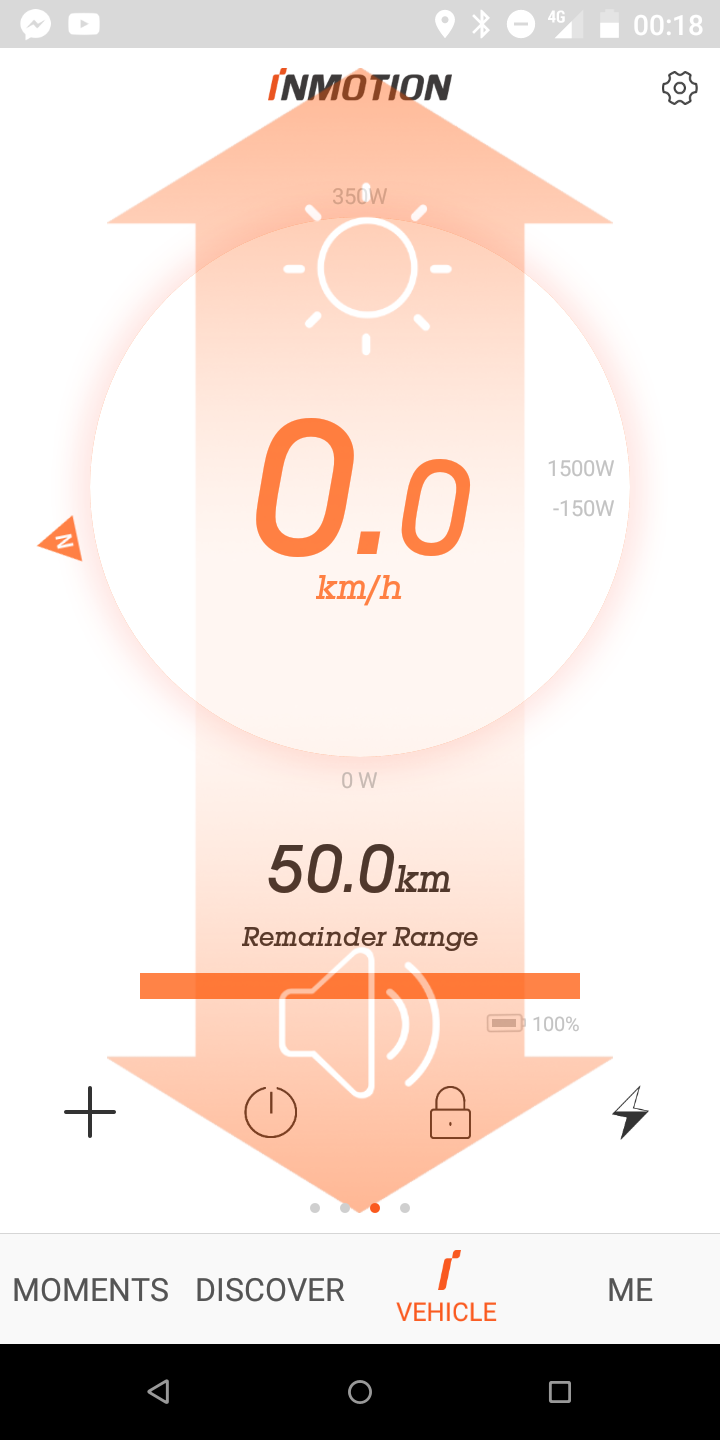Select the Vehicle tab
This screenshot has width=720, height=1440.
(x=447, y=1288)
